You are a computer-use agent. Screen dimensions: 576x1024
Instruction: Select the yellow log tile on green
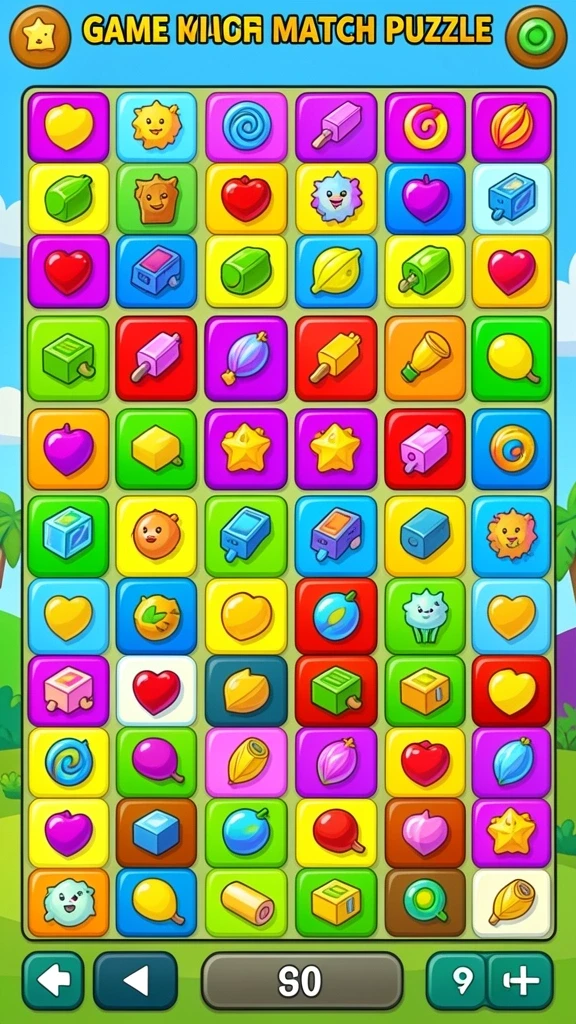[x=246, y=903]
